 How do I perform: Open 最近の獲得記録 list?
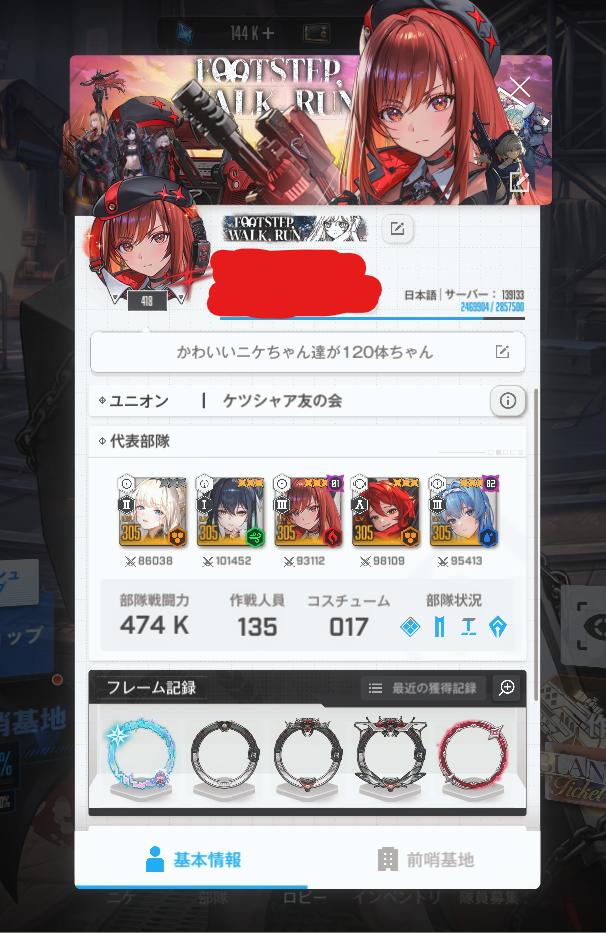click(424, 688)
